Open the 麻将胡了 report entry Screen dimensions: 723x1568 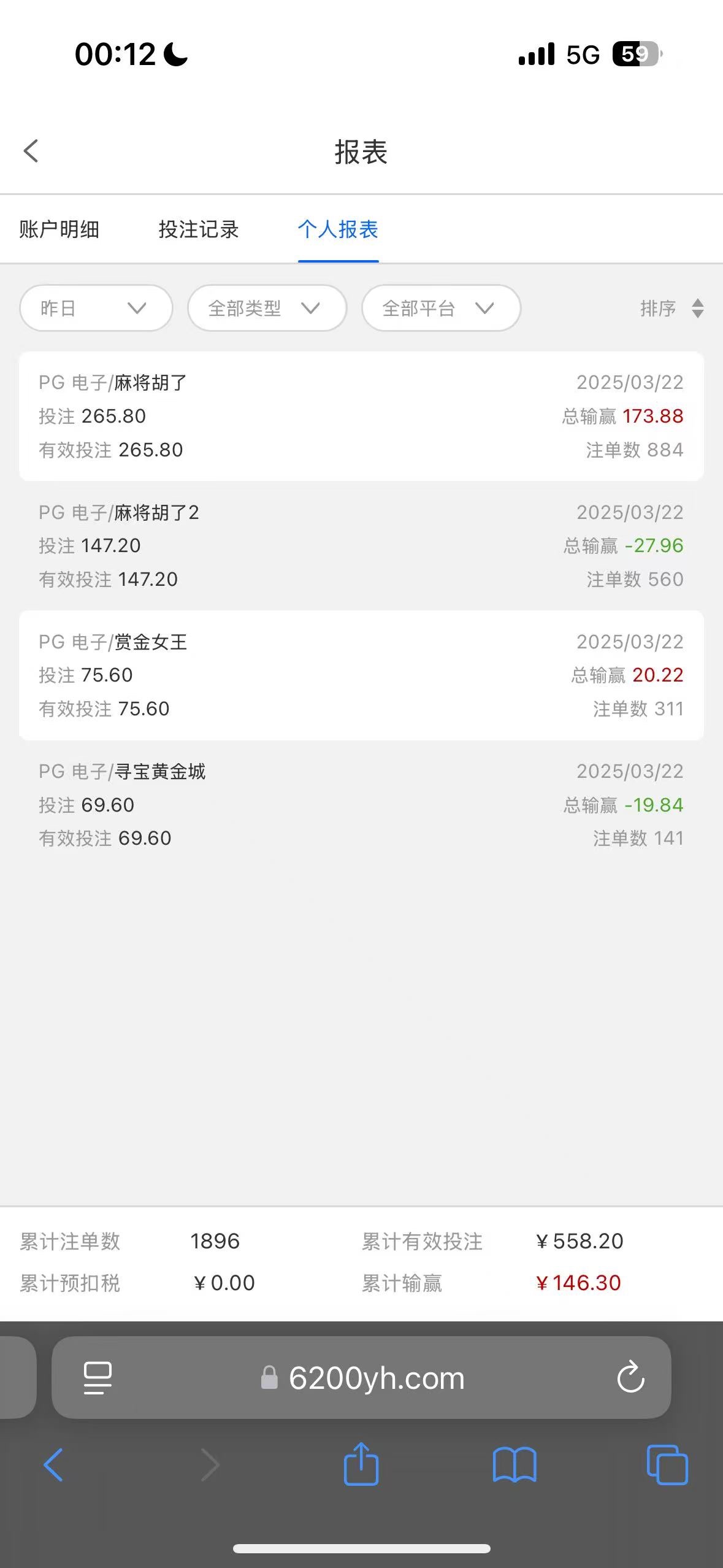coord(361,416)
